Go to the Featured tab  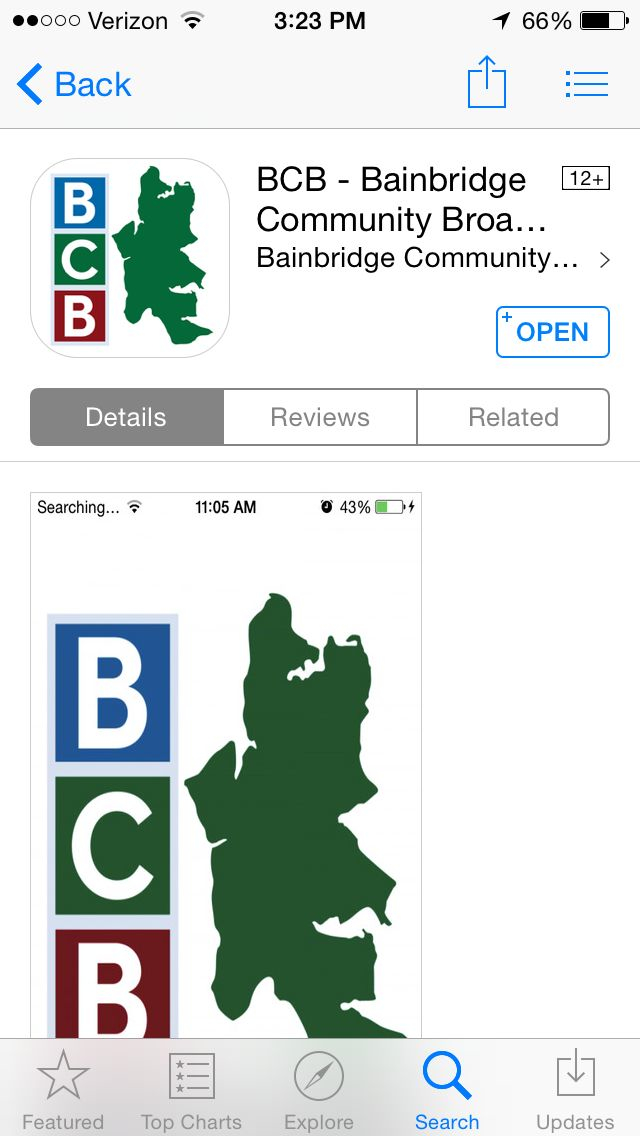(63, 1090)
